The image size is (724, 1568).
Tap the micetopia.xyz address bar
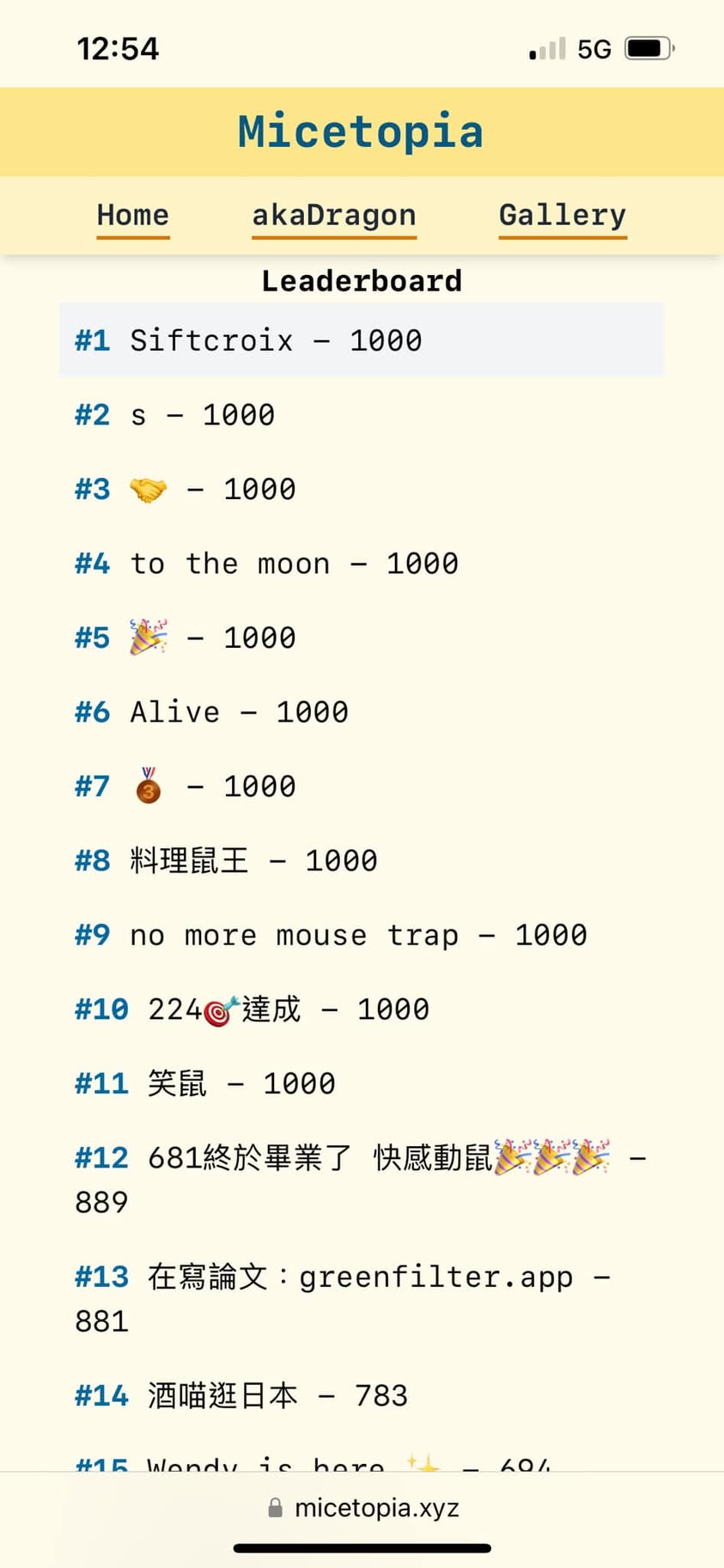363,1508
